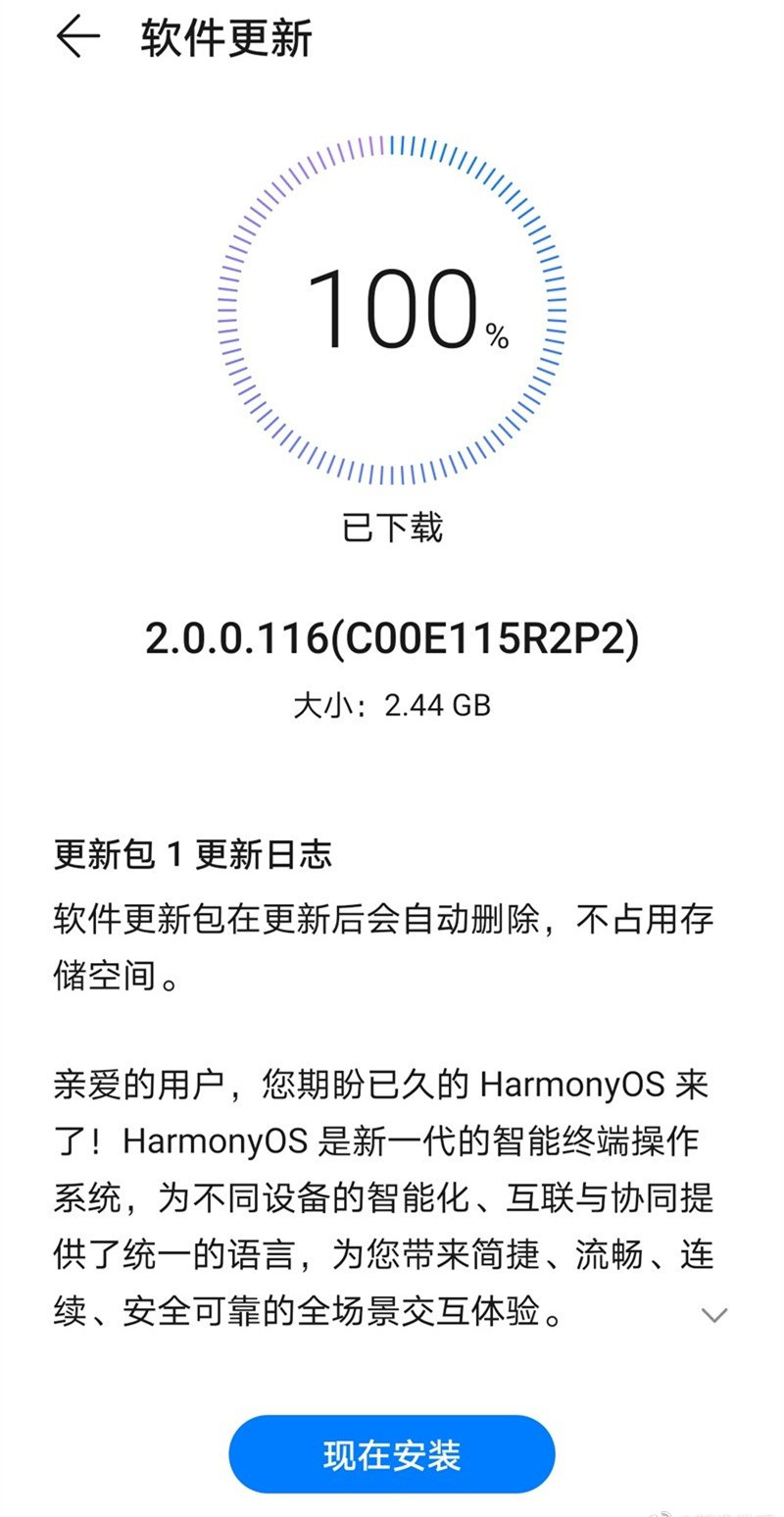Tap 现在安装 to install the update

click(x=390, y=1455)
